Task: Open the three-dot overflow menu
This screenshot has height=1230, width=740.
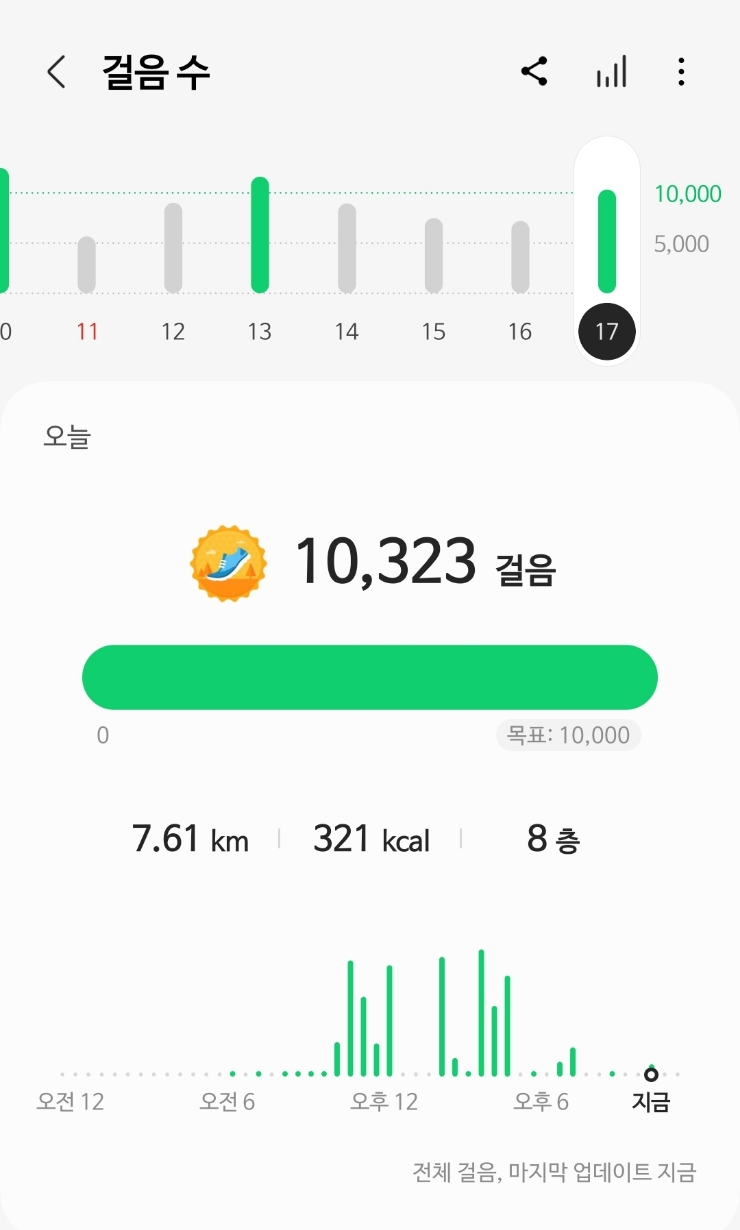Action: pos(681,72)
